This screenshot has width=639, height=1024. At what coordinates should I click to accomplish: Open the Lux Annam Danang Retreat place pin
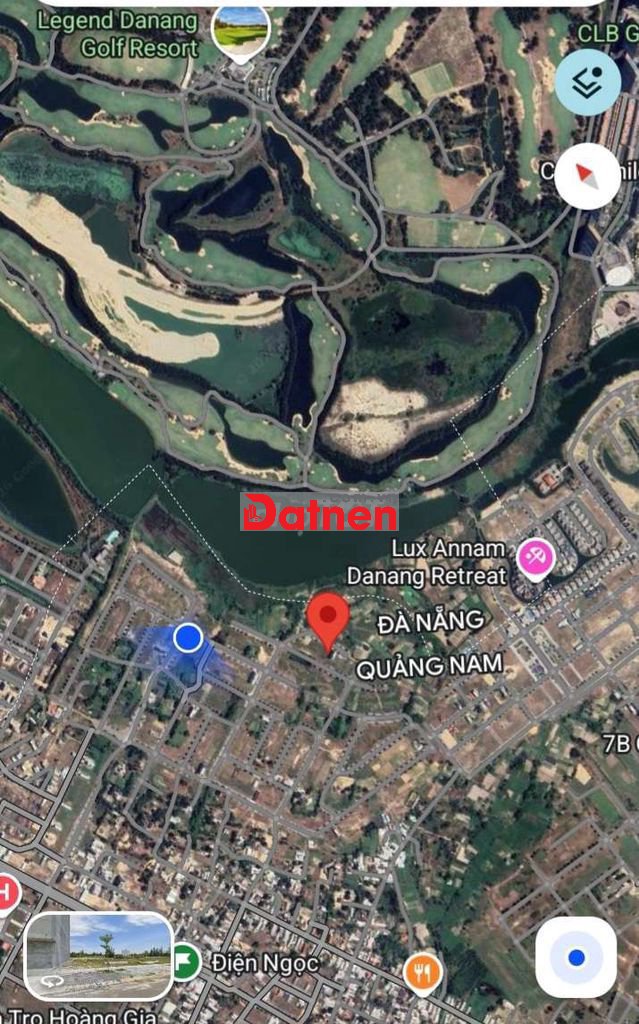pos(535,558)
